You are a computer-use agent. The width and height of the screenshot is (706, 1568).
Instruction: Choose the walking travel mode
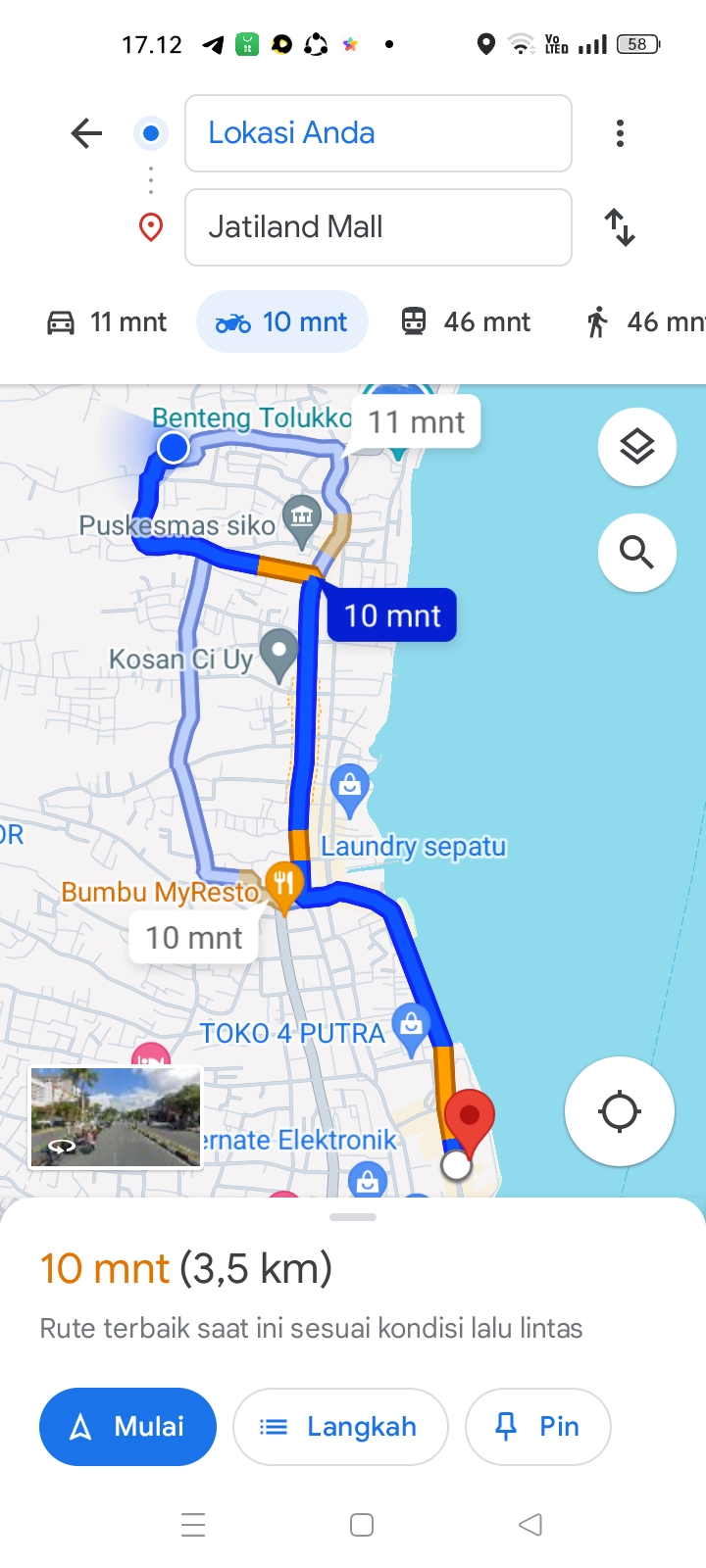tap(642, 321)
